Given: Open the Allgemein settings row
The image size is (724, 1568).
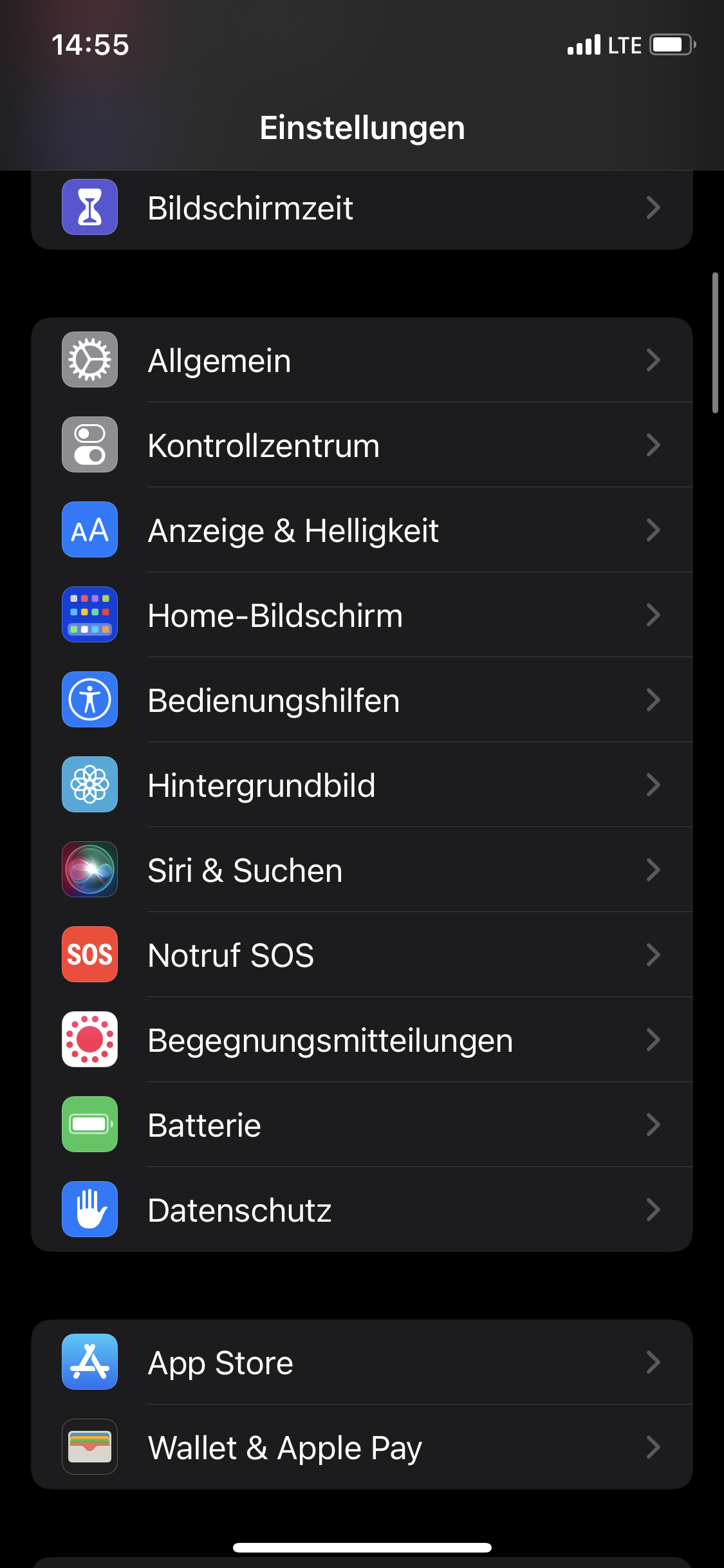Looking at the screenshot, I should point(362,360).
